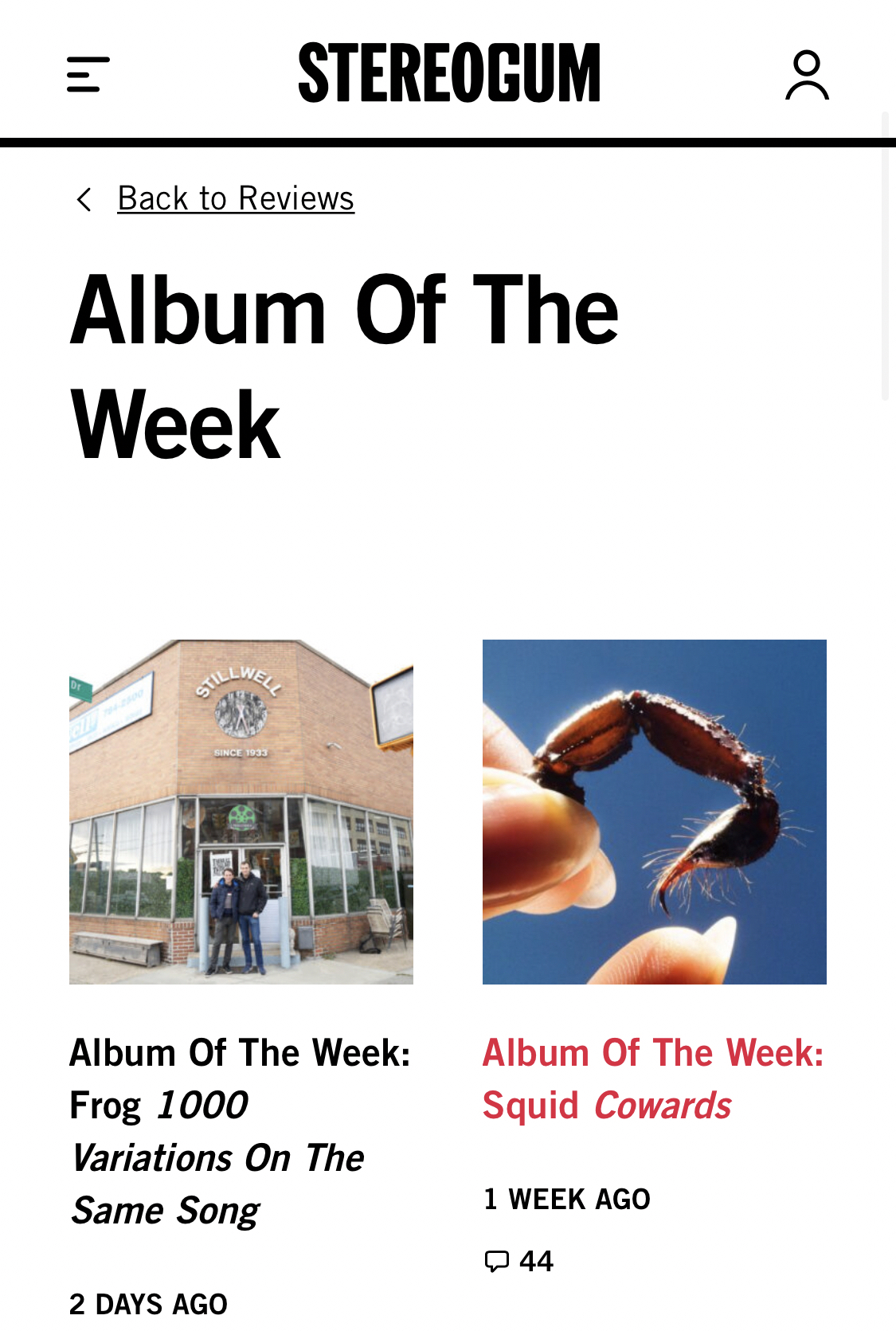Follow the Back to Reviews link
Screen dimensions: 896x1331
[235, 198]
